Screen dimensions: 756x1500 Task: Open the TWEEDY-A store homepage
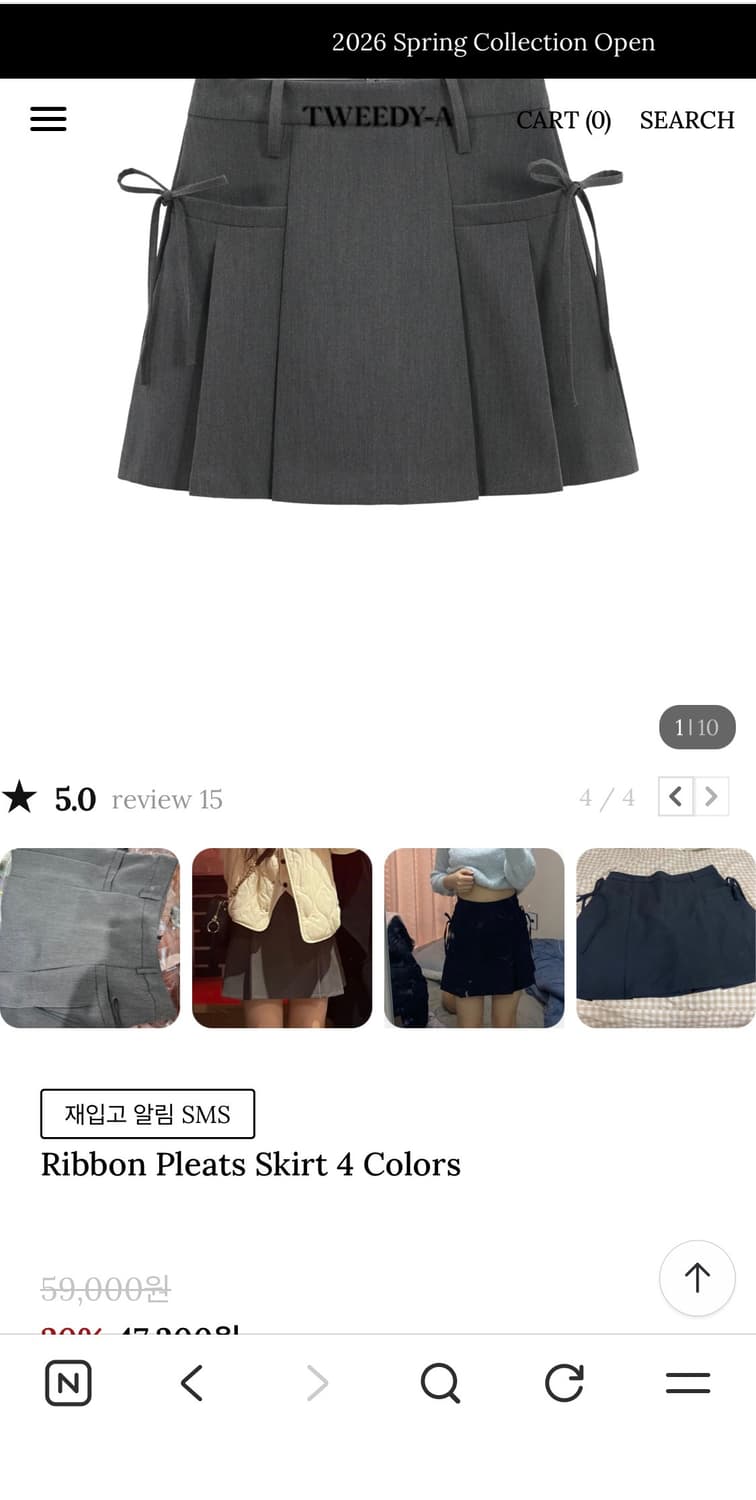tap(378, 117)
